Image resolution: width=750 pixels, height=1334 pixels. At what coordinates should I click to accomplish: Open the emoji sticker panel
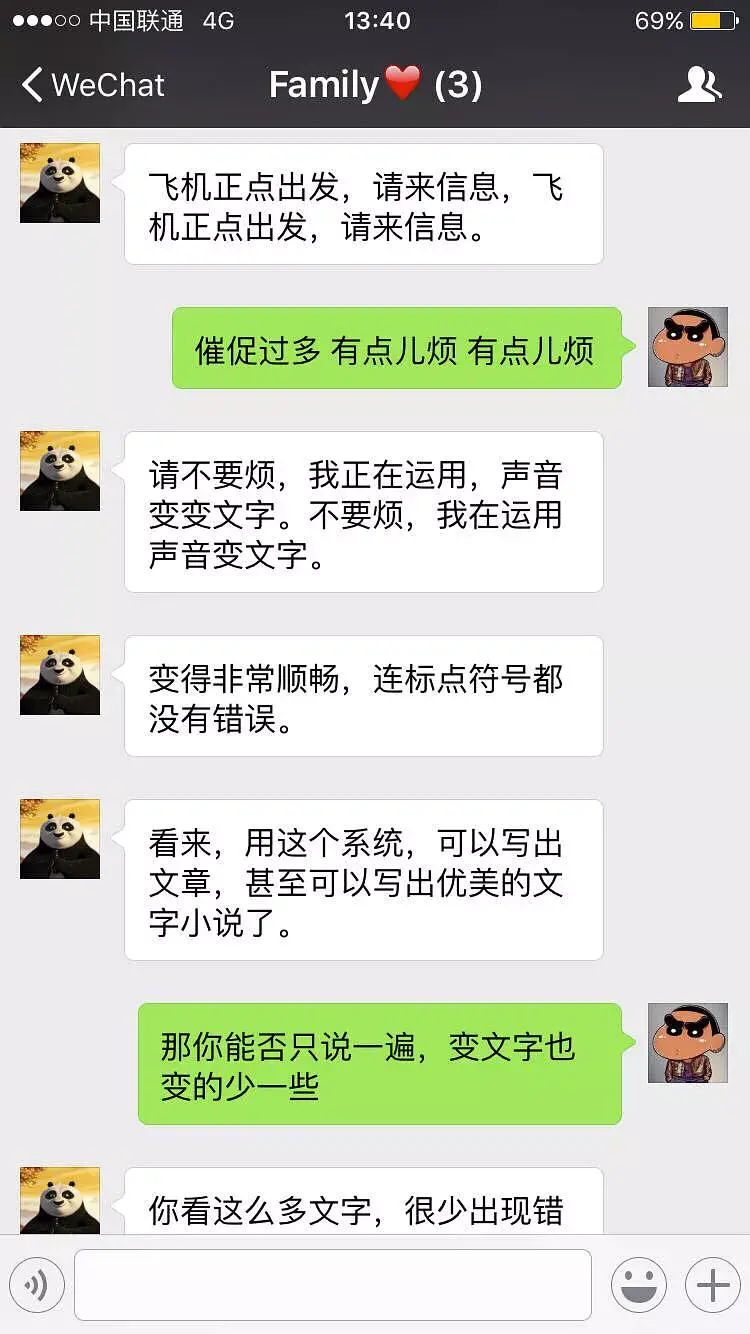pos(639,1284)
